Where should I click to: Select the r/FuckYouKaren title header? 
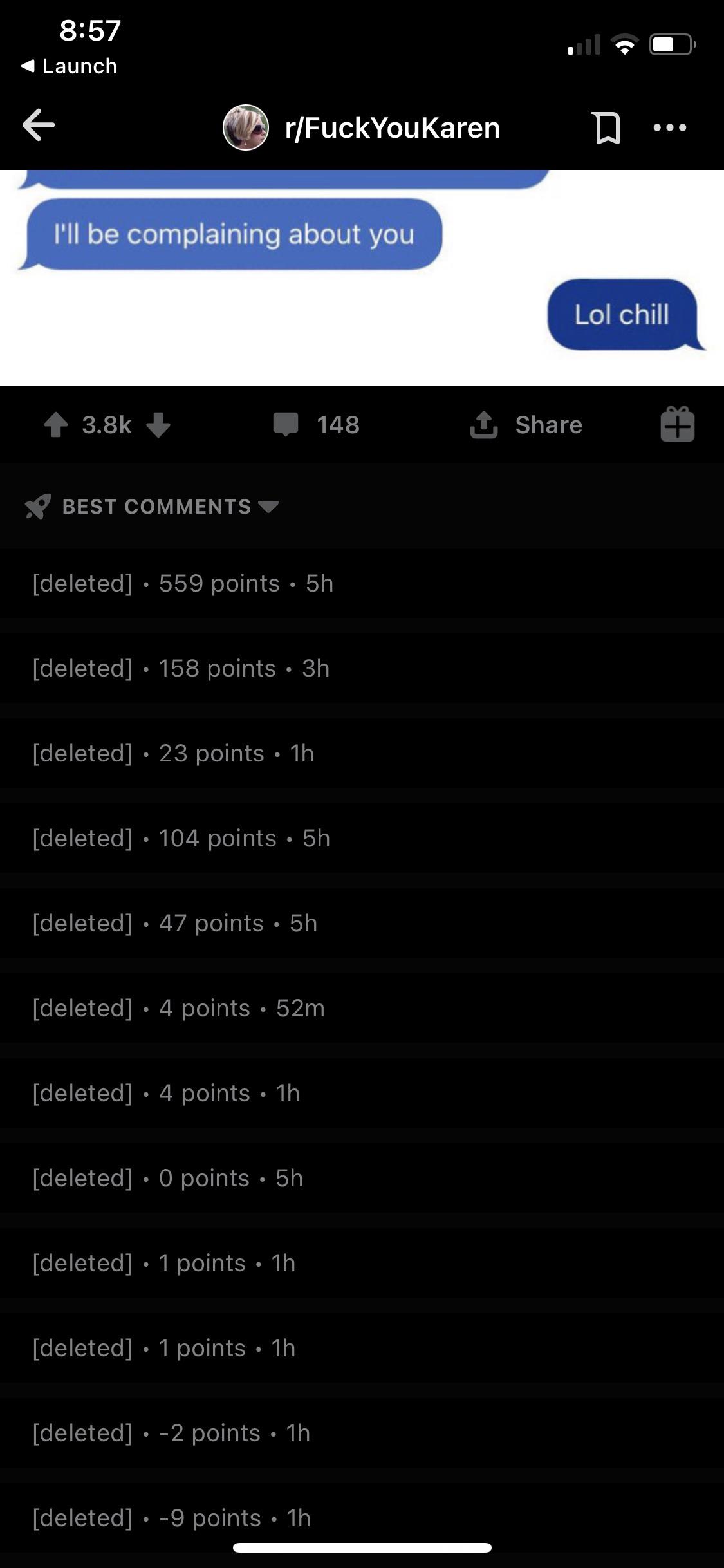391,127
